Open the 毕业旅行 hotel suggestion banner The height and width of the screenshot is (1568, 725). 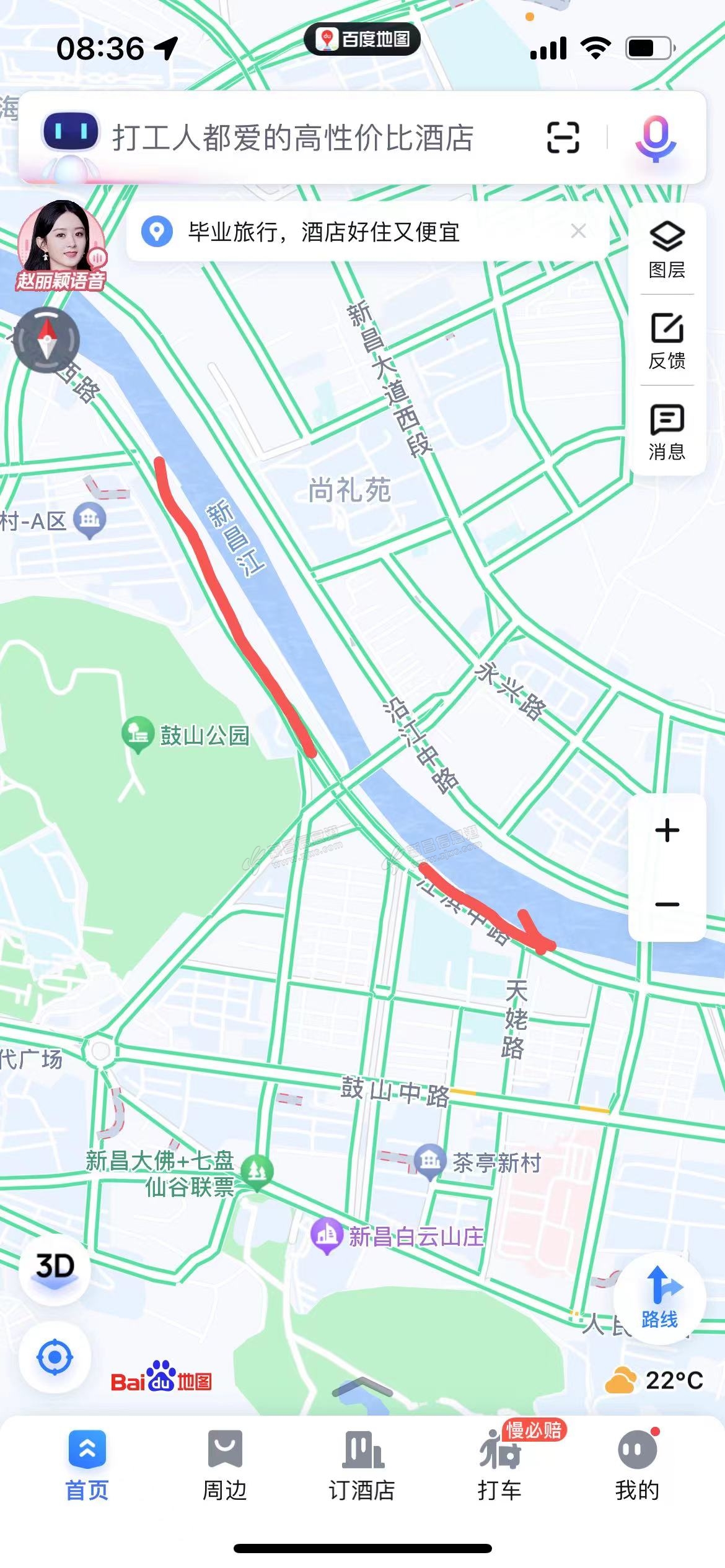[322, 232]
